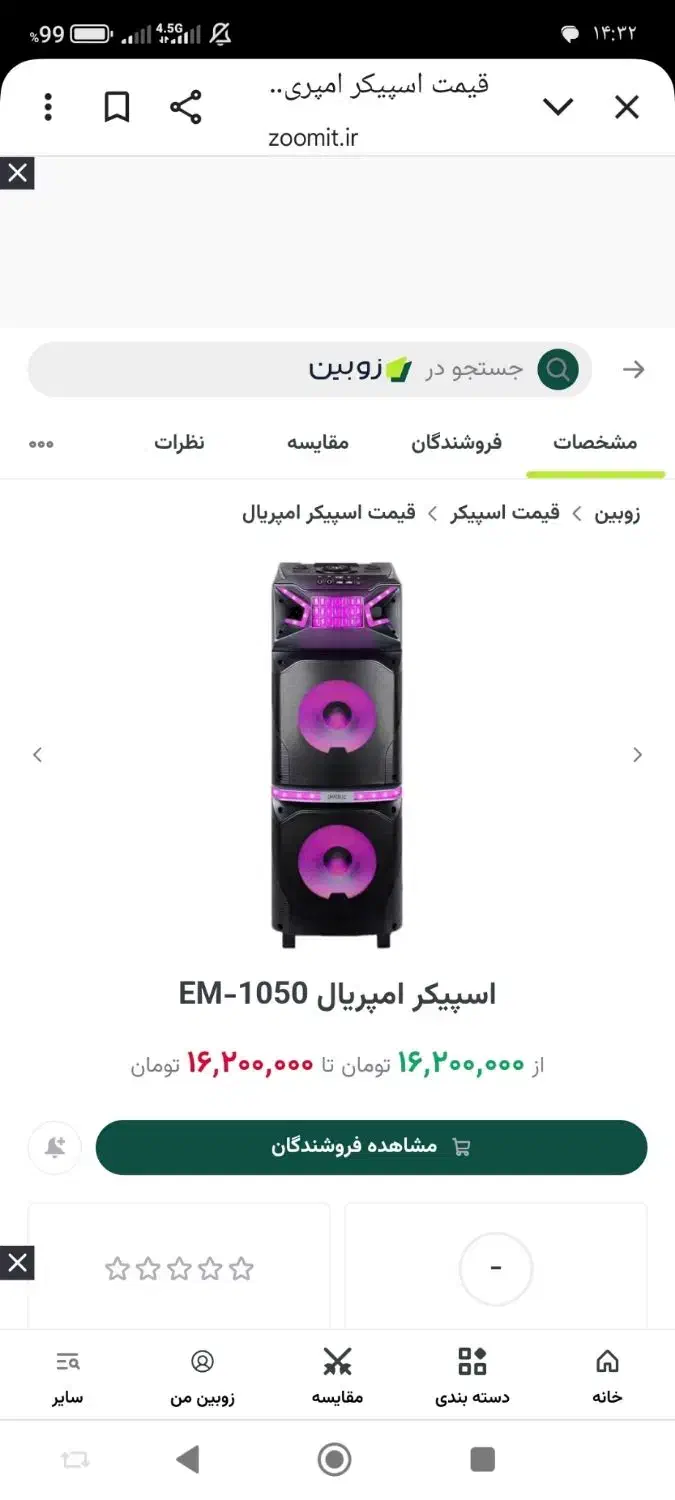Open the قیمت اسپیکر breadcrumb link

(x=505, y=514)
